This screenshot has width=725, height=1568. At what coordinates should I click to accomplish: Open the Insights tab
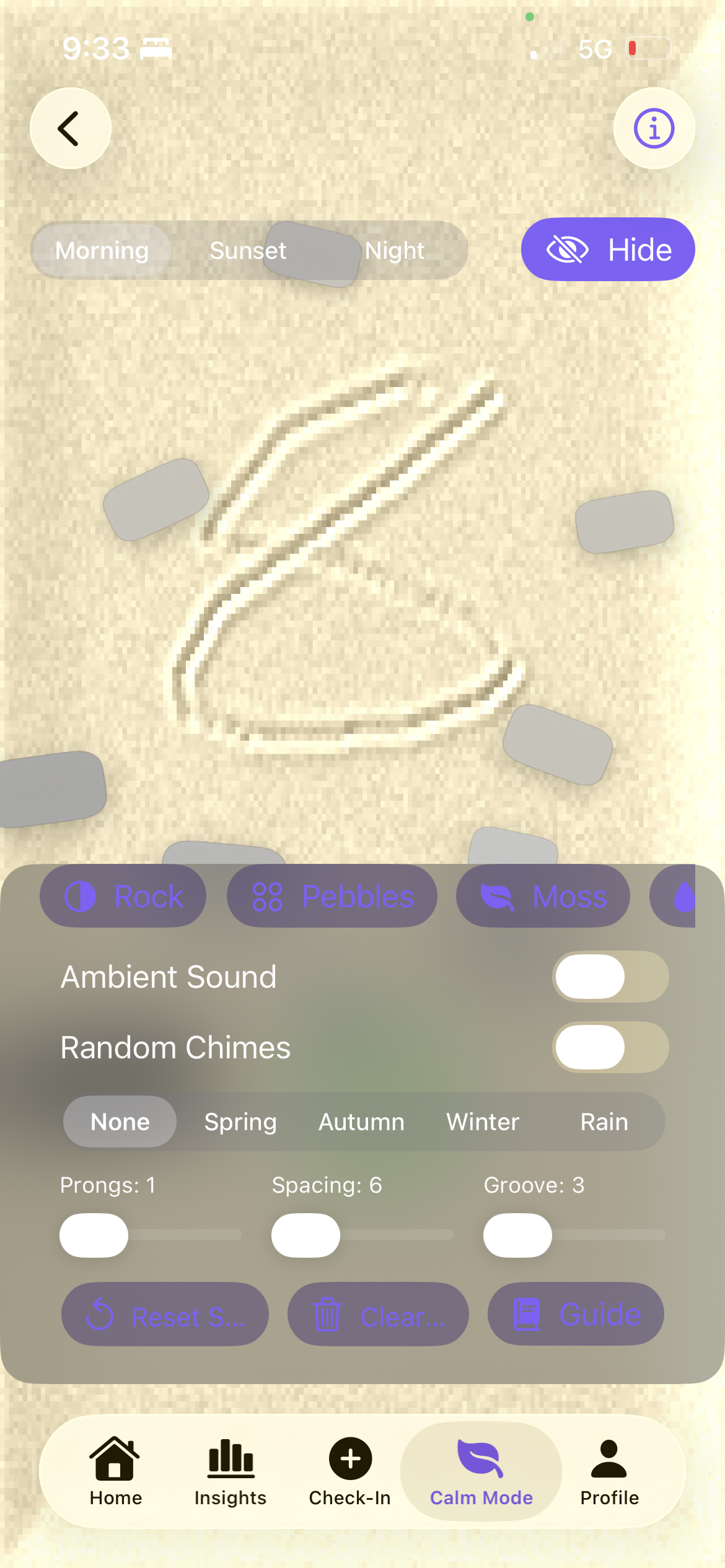point(231,1471)
